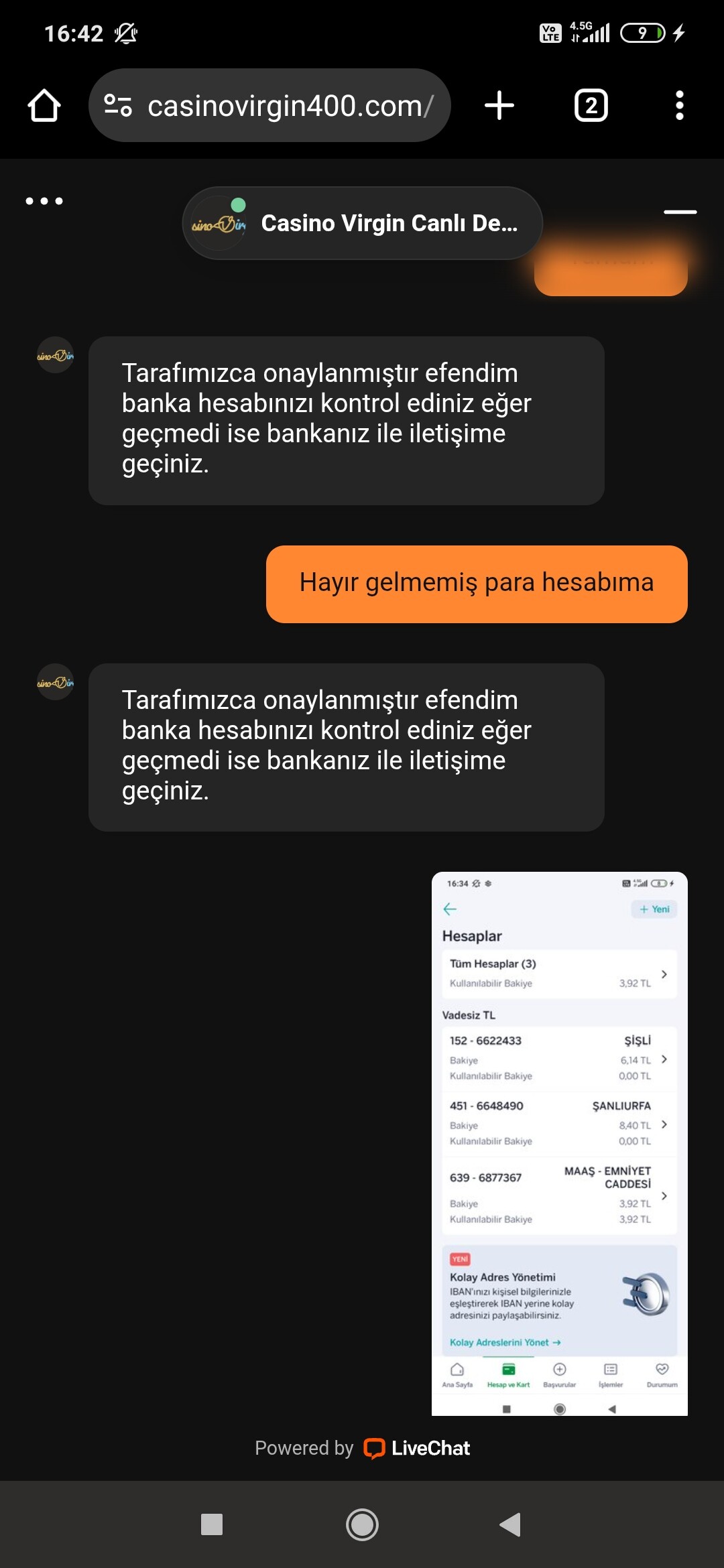Open recent apps from navigation bar
Viewport: 724px width, 1568px height.
click(x=212, y=1524)
